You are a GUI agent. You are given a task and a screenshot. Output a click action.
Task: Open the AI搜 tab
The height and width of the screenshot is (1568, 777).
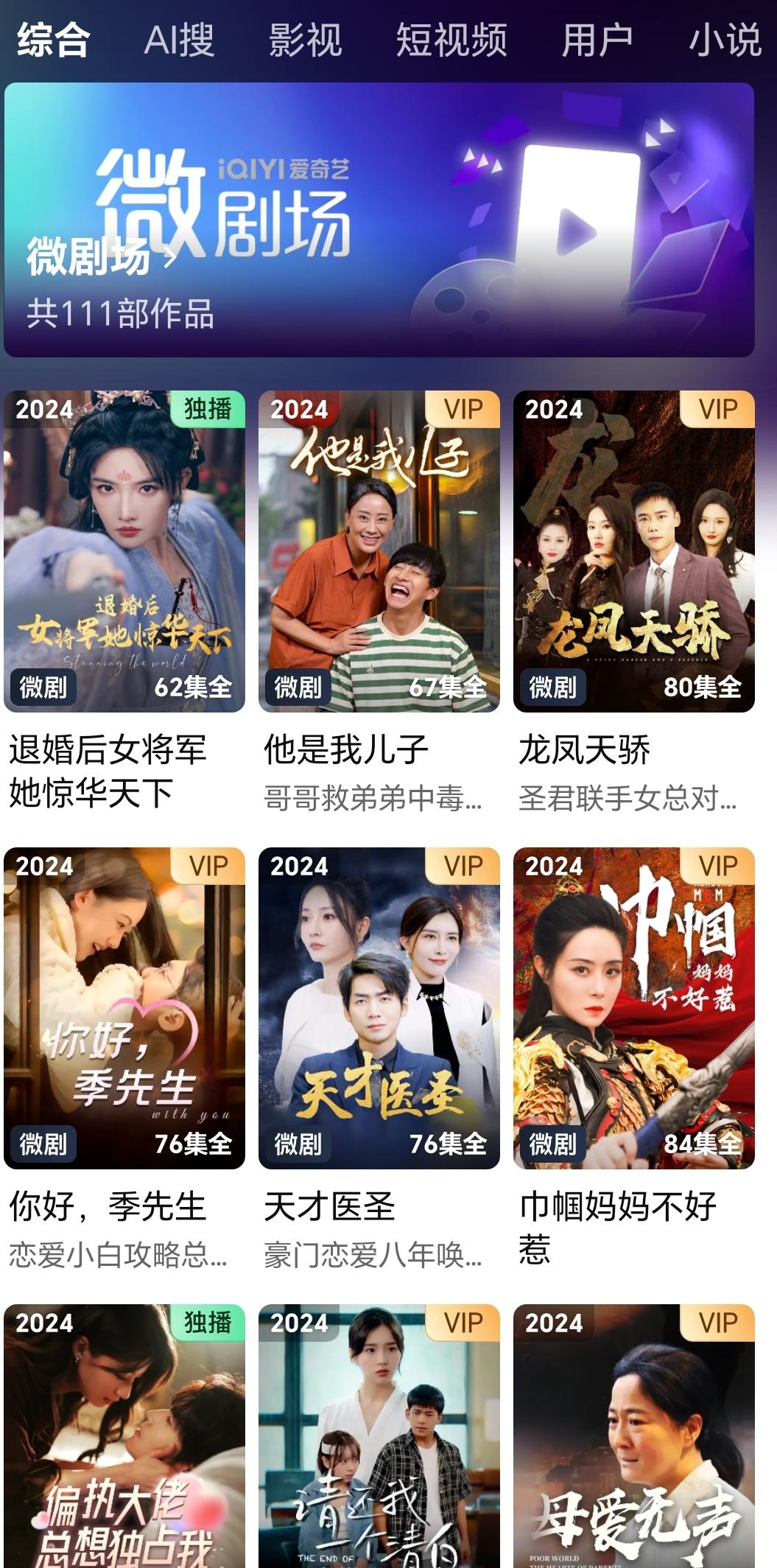pyautogui.click(x=179, y=40)
